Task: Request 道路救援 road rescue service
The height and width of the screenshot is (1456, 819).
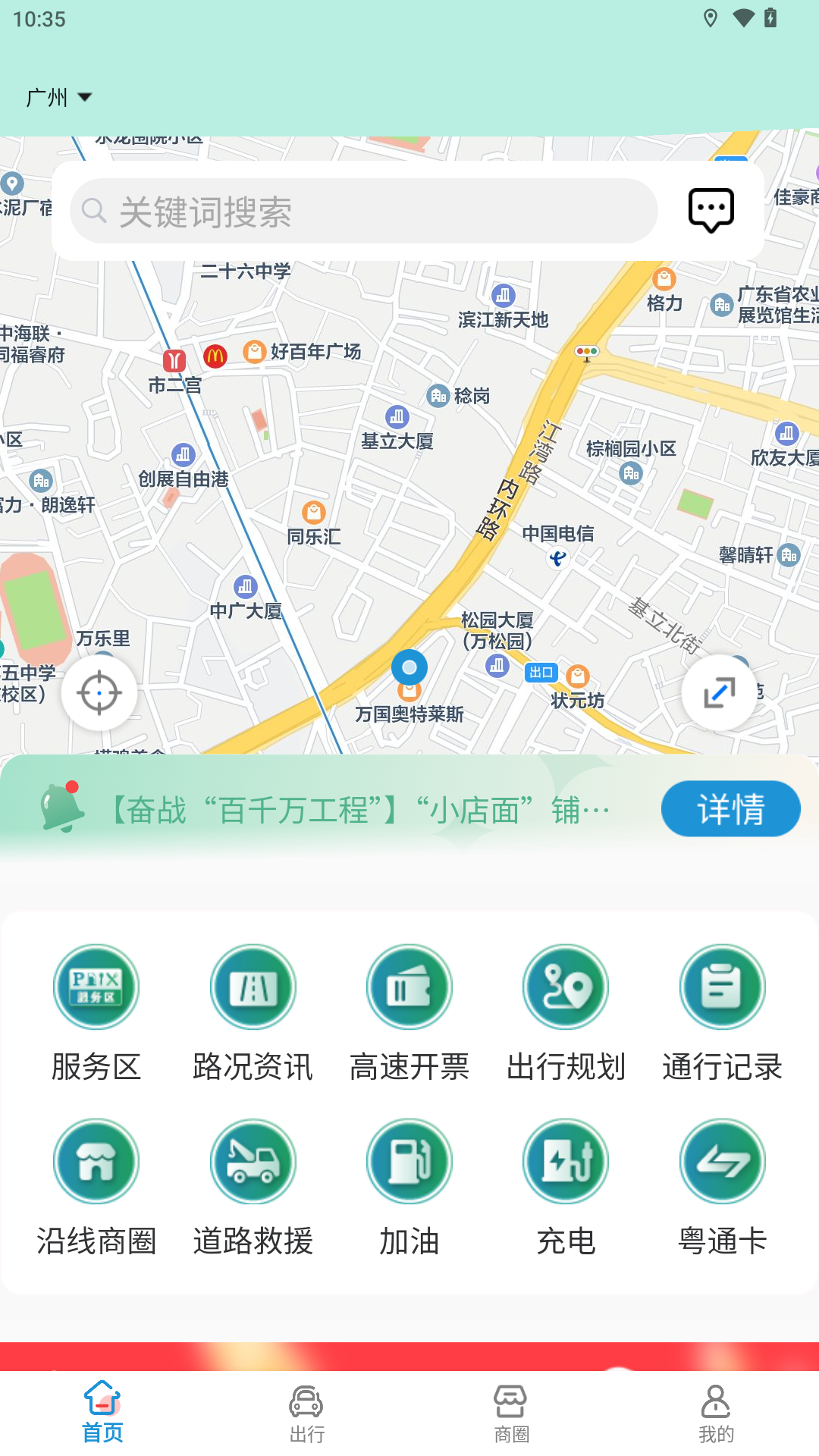Action: click(x=253, y=1161)
